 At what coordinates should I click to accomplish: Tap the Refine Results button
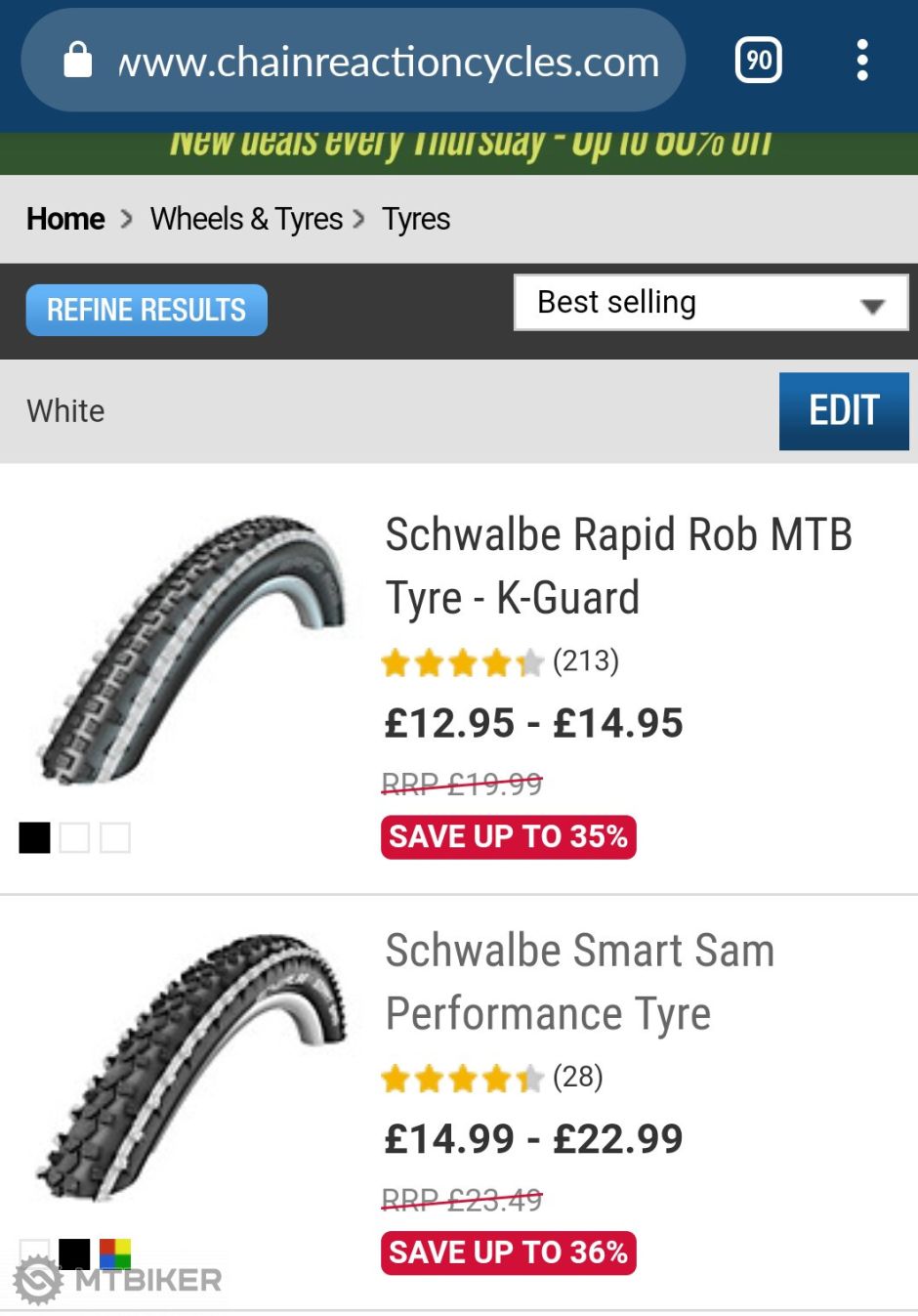point(146,310)
